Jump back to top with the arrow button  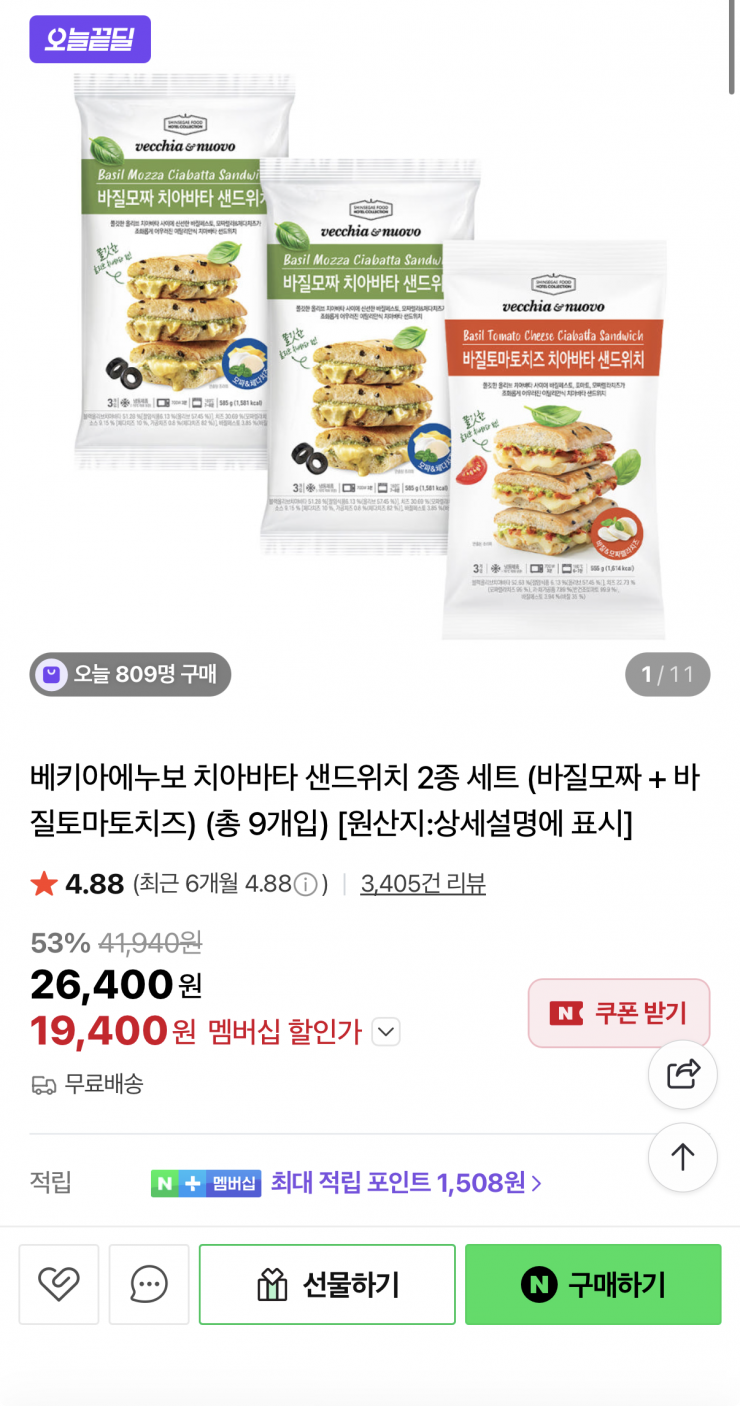coord(683,1157)
